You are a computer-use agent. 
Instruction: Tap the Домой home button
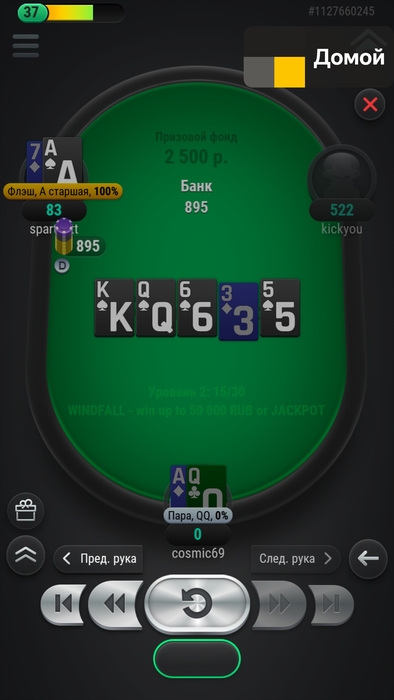319,57
